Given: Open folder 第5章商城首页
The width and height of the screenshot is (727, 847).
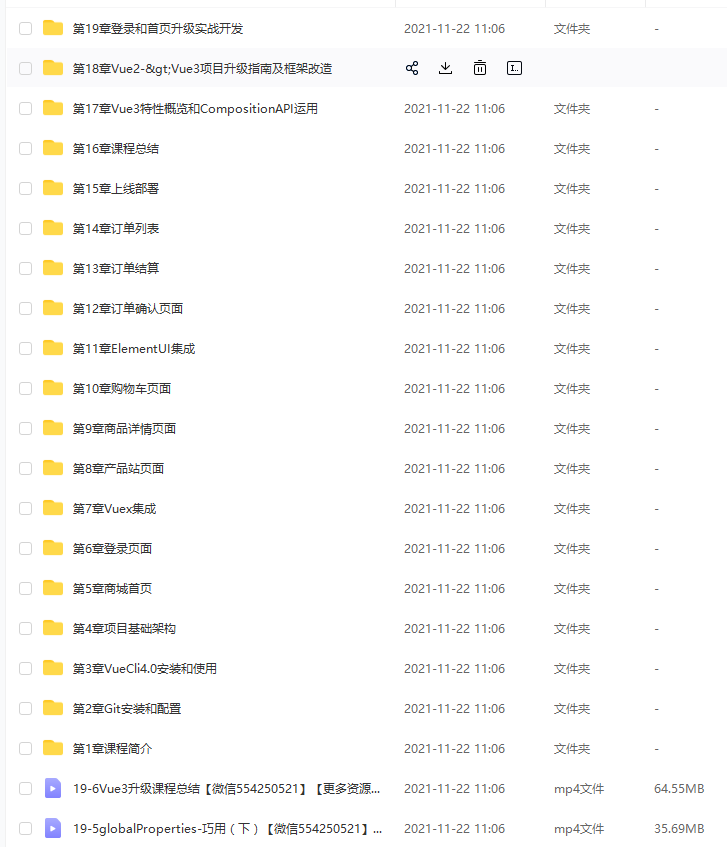Looking at the screenshot, I should tap(112, 588).
